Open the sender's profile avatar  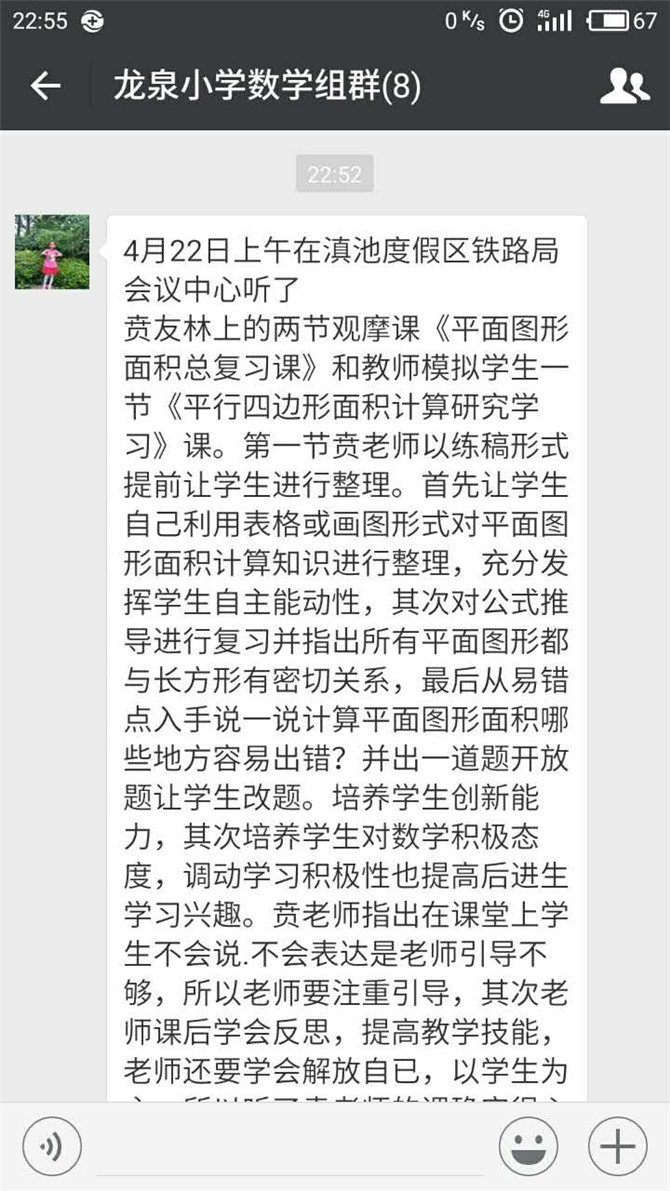pyautogui.click(x=52, y=252)
